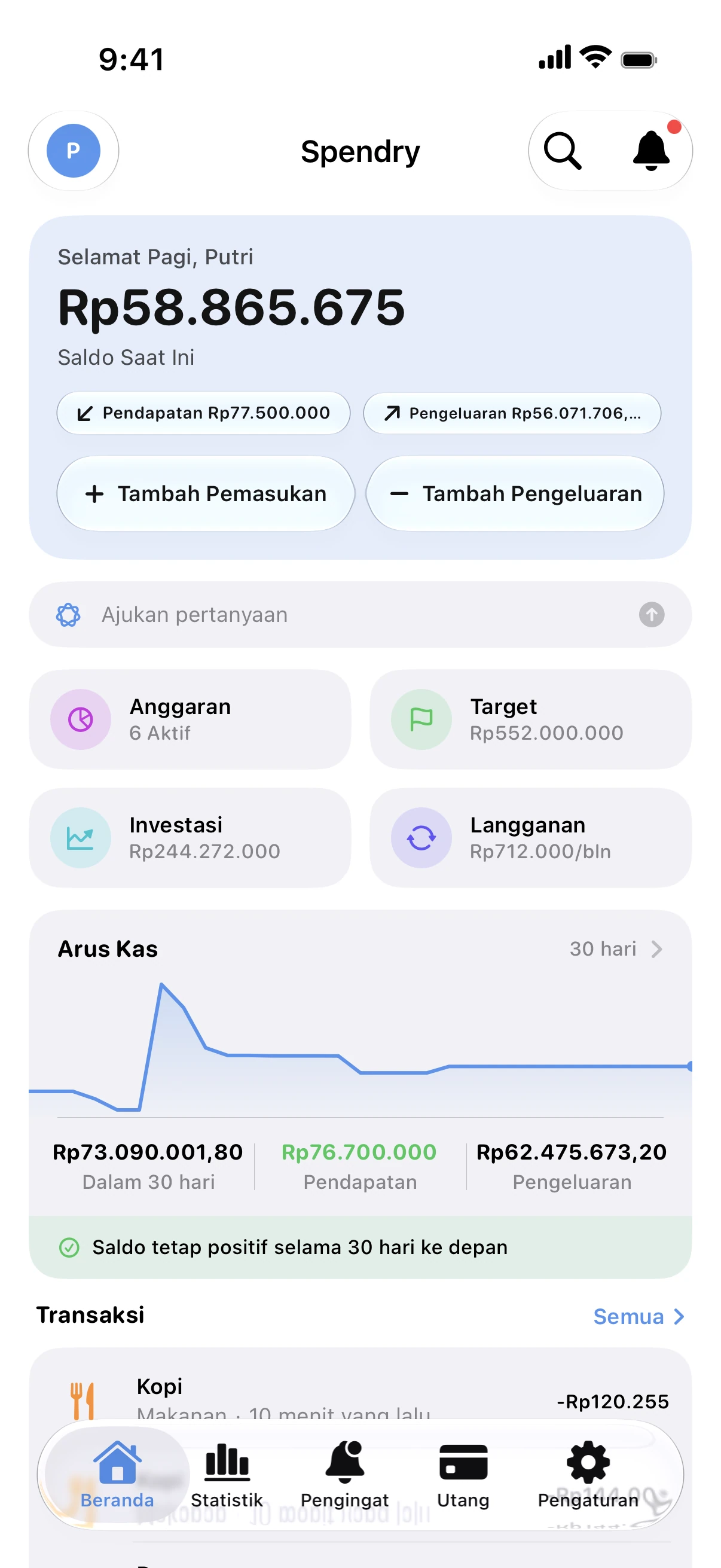The image size is (721, 1568).
Task: Open the Anggaran card
Action: (x=190, y=719)
